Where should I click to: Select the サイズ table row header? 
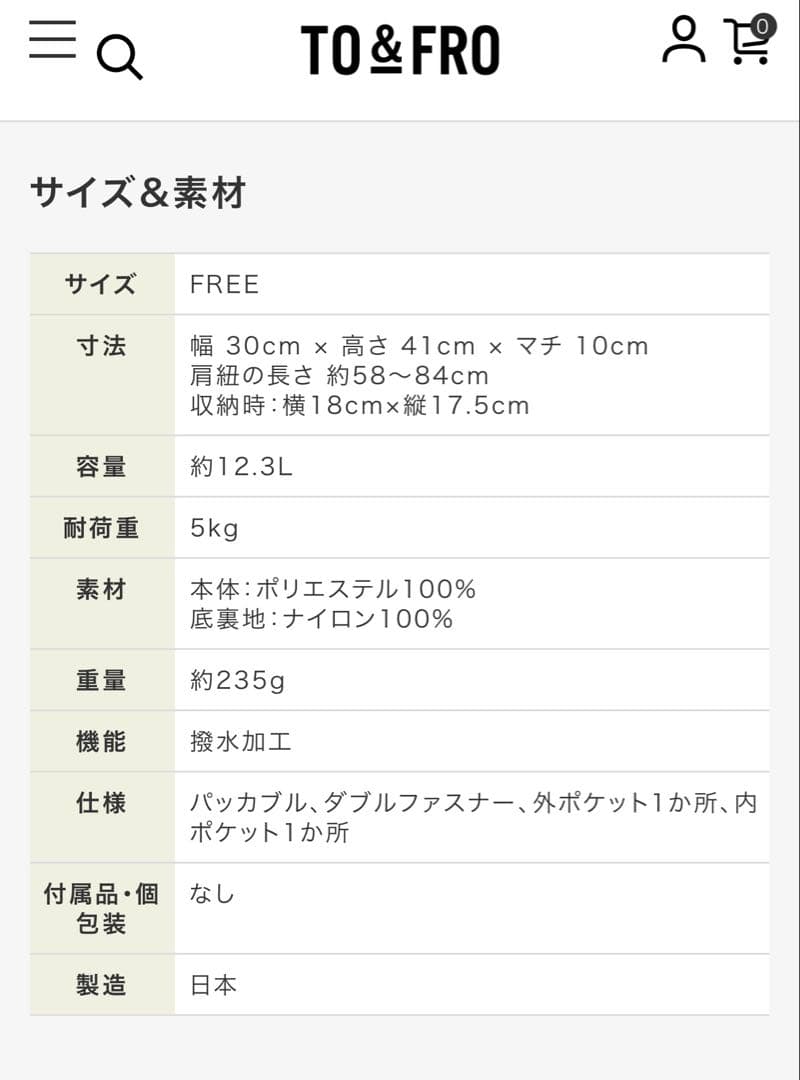100,284
